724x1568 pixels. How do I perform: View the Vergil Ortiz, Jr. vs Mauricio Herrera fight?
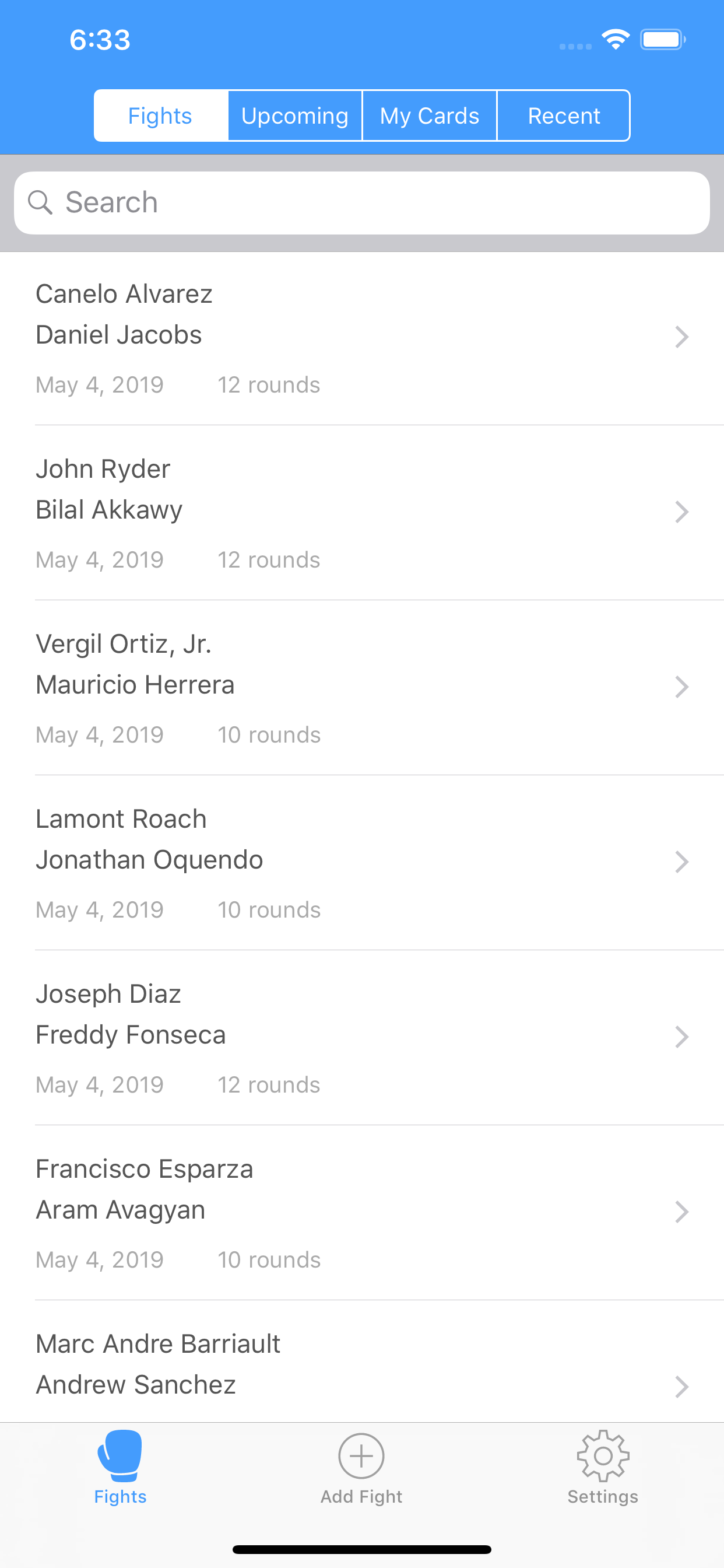point(362,688)
